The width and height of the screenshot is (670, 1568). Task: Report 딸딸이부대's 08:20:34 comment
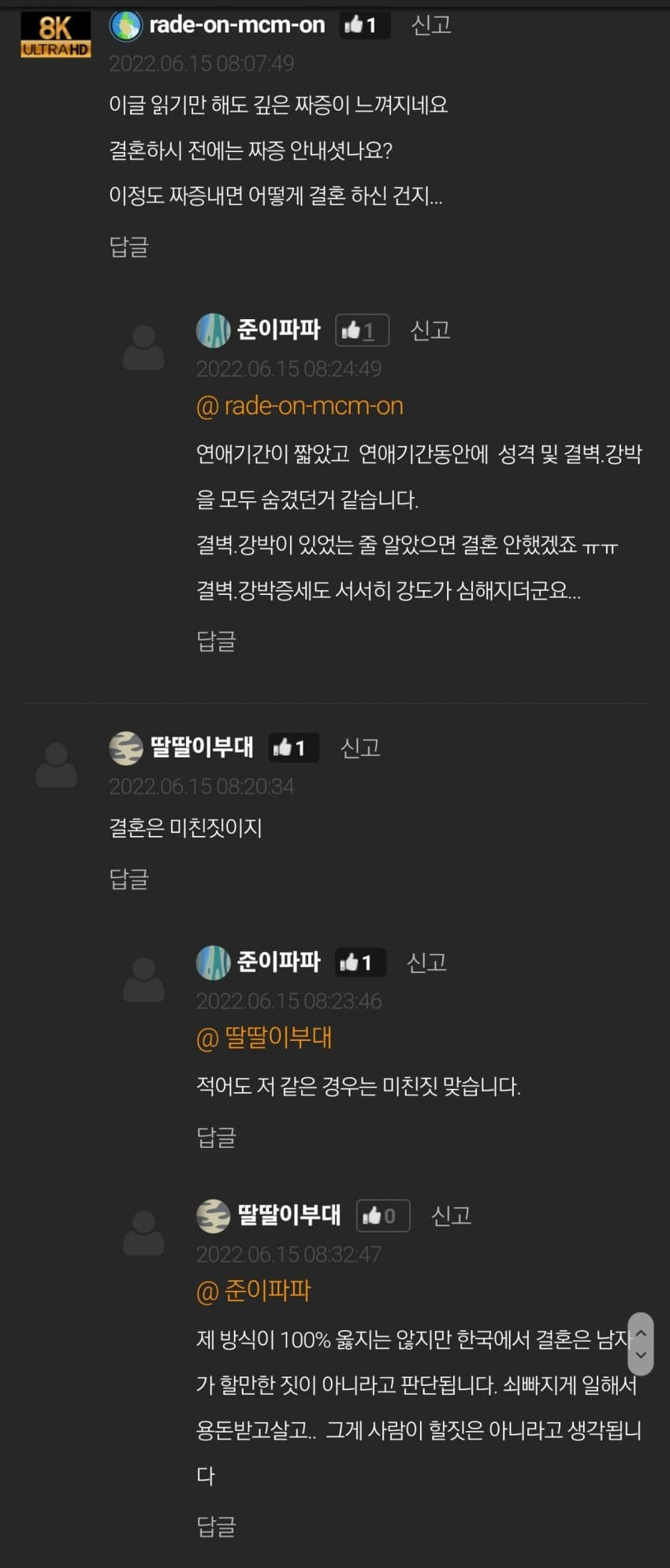pyautogui.click(x=360, y=748)
